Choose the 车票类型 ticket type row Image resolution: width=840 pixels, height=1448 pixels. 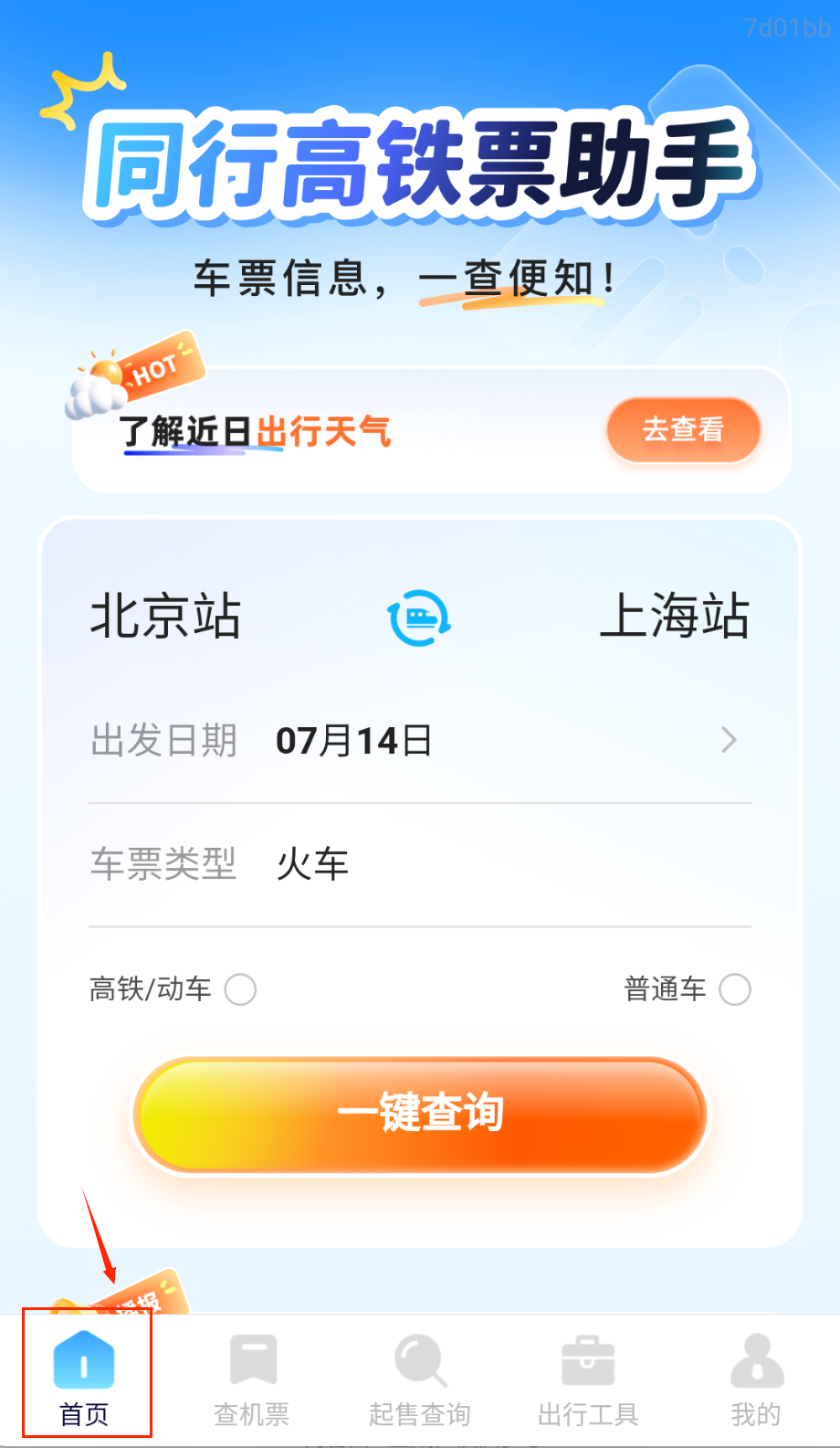pos(419,864)
